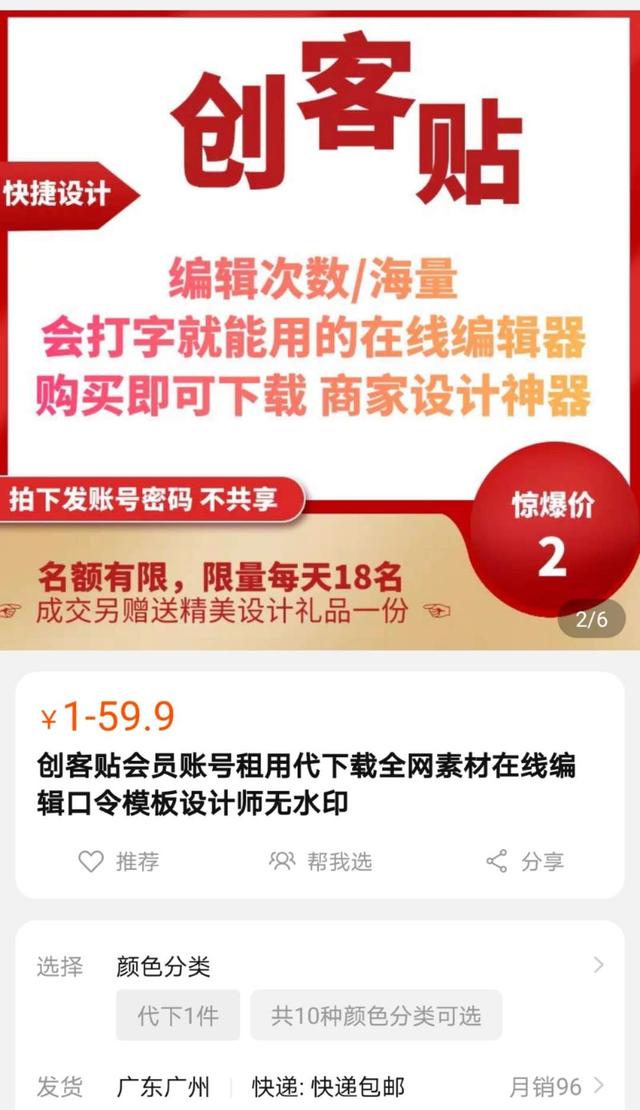This screenshot has height=1110, width=640.
Task: Share this product via 分享
Action: [525, 861]
